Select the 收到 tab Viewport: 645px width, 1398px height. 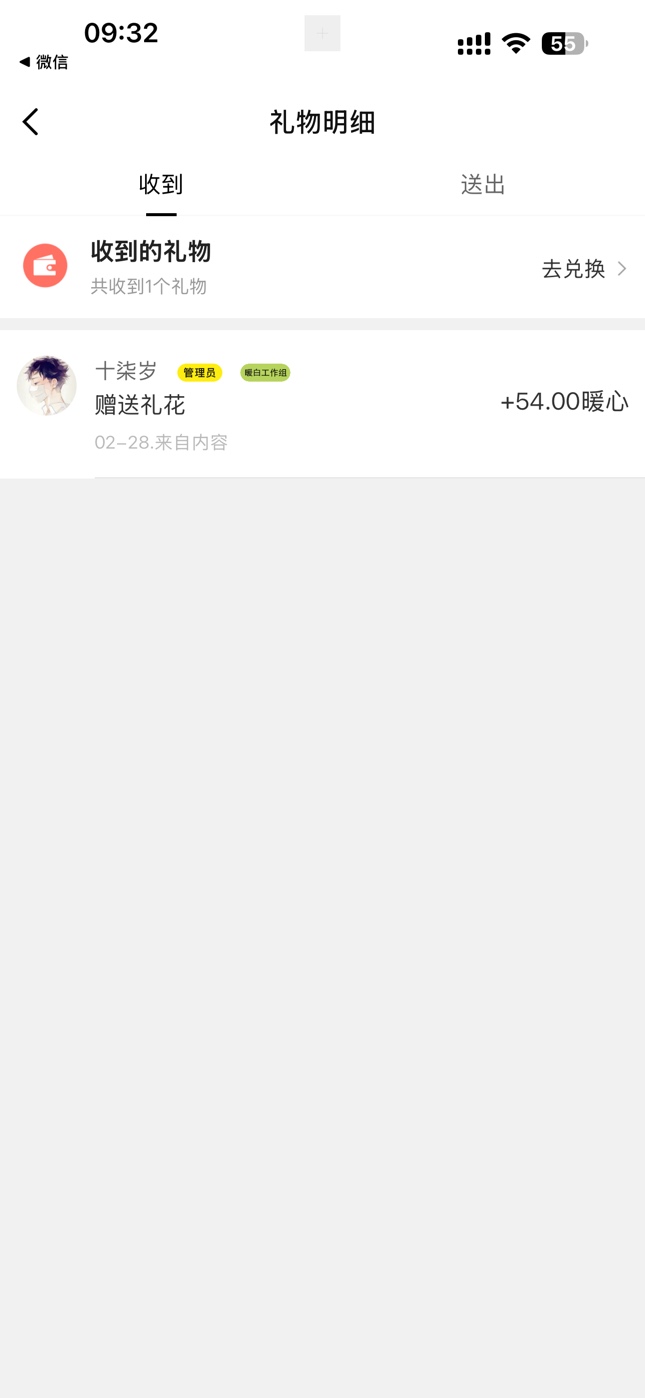coord(161,185)
